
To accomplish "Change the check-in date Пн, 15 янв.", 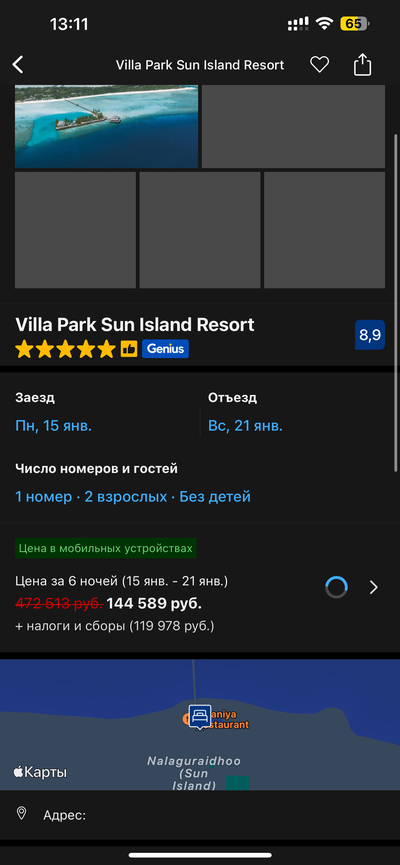I will coord(54,426).
